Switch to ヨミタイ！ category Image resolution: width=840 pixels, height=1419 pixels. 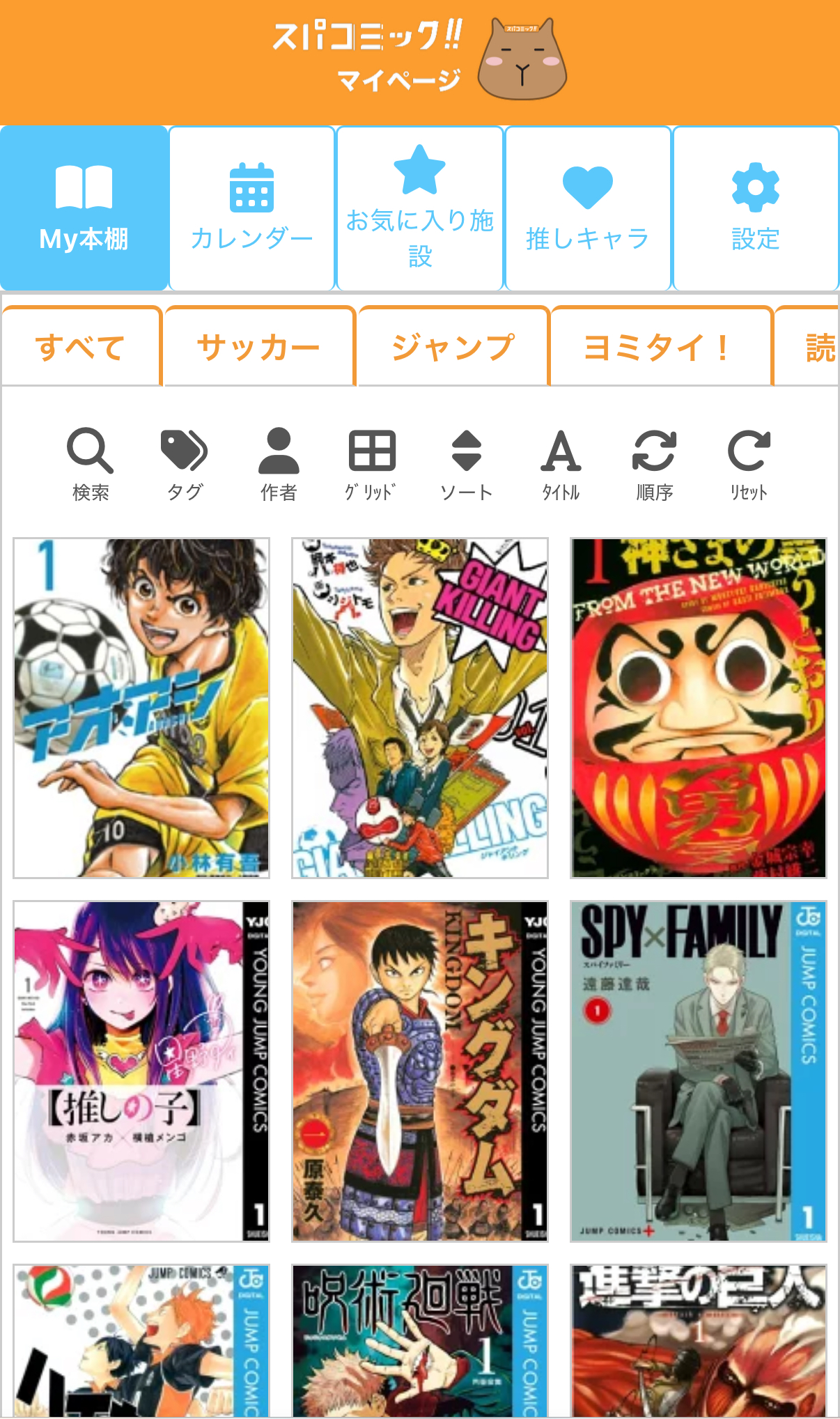[660, 346]
